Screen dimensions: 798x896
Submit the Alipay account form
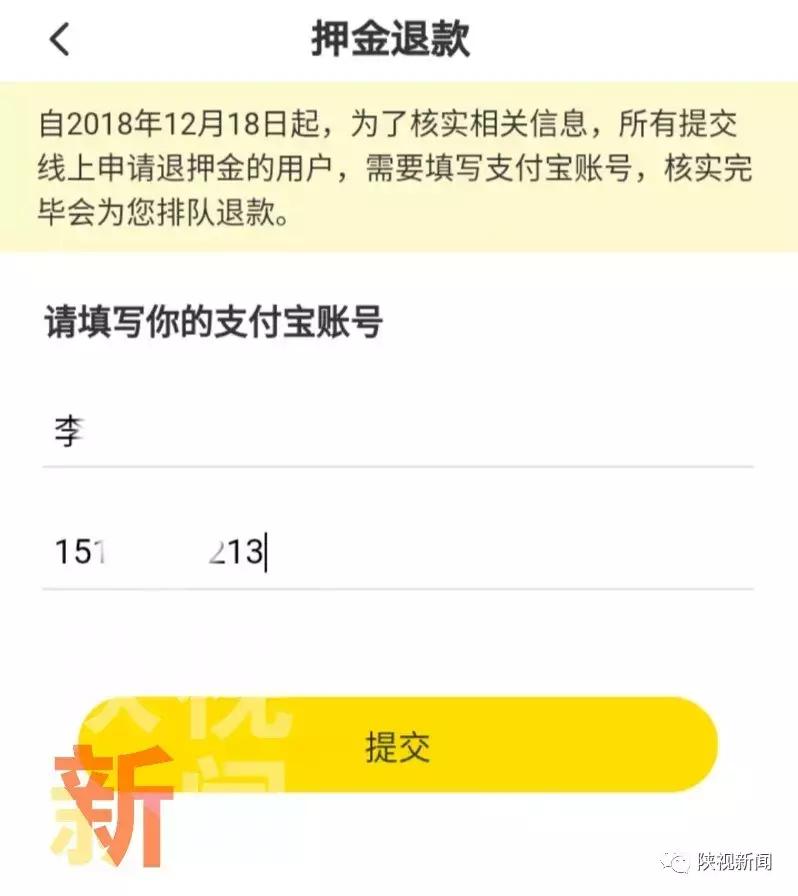(399, 745)
